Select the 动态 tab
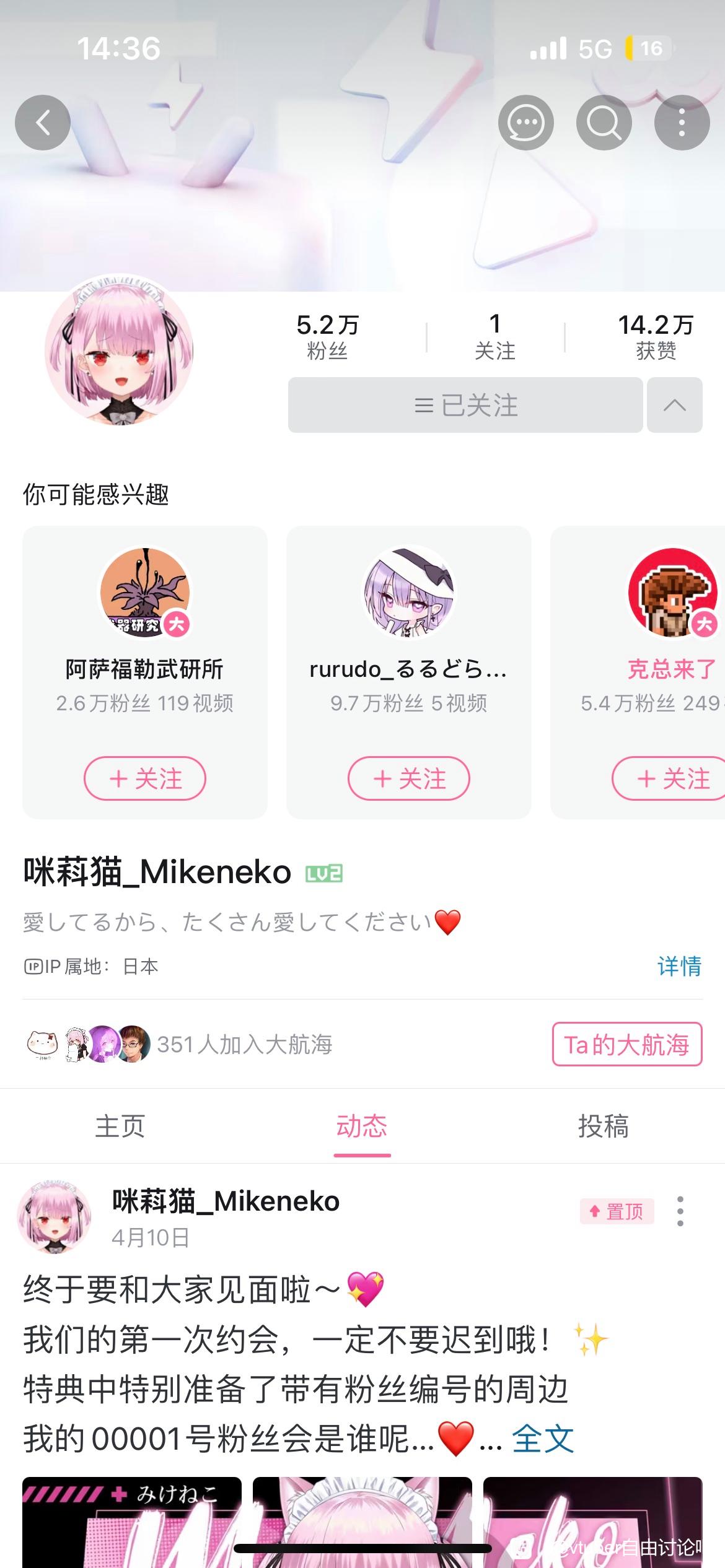 (362, 1126)
